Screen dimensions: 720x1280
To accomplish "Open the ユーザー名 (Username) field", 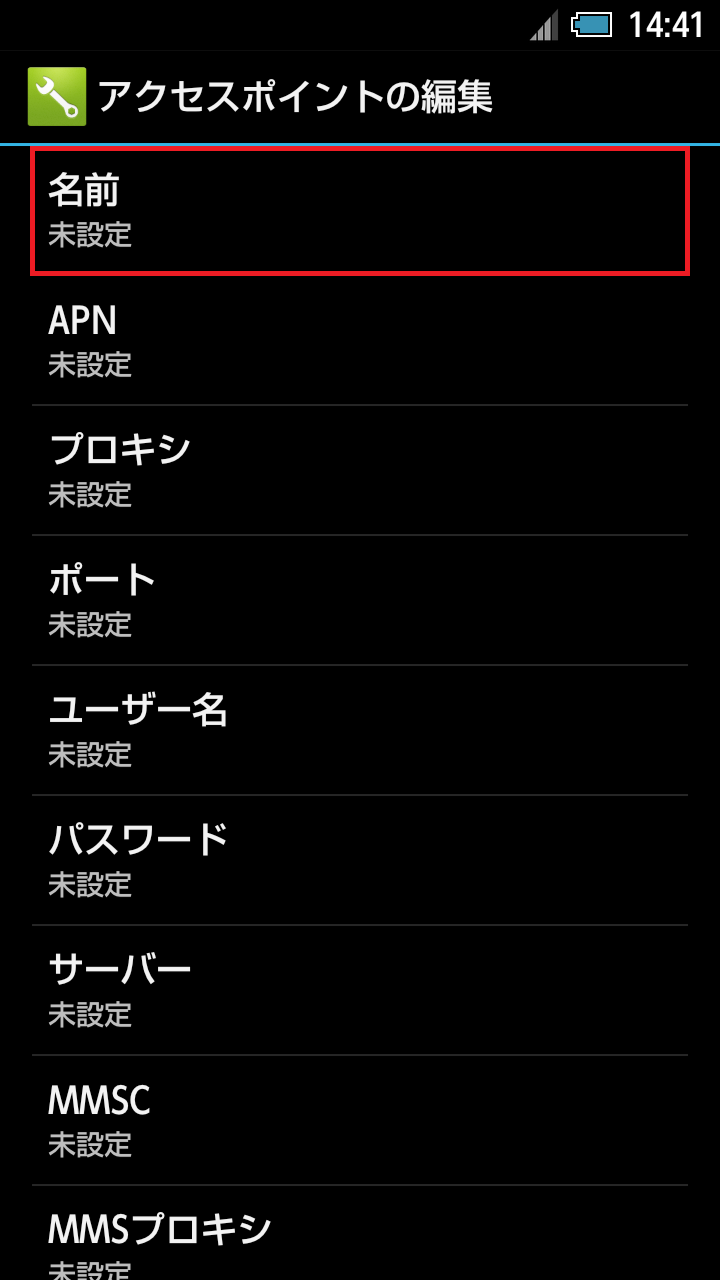I will [360, 730].
